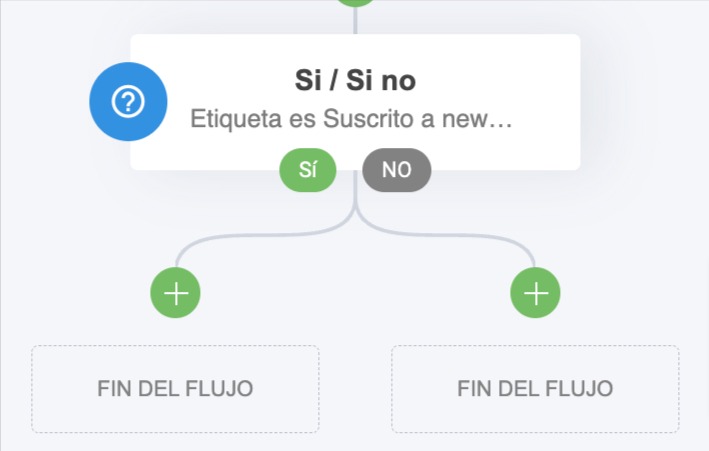Add a step under the Sí branch

[175, 293]
